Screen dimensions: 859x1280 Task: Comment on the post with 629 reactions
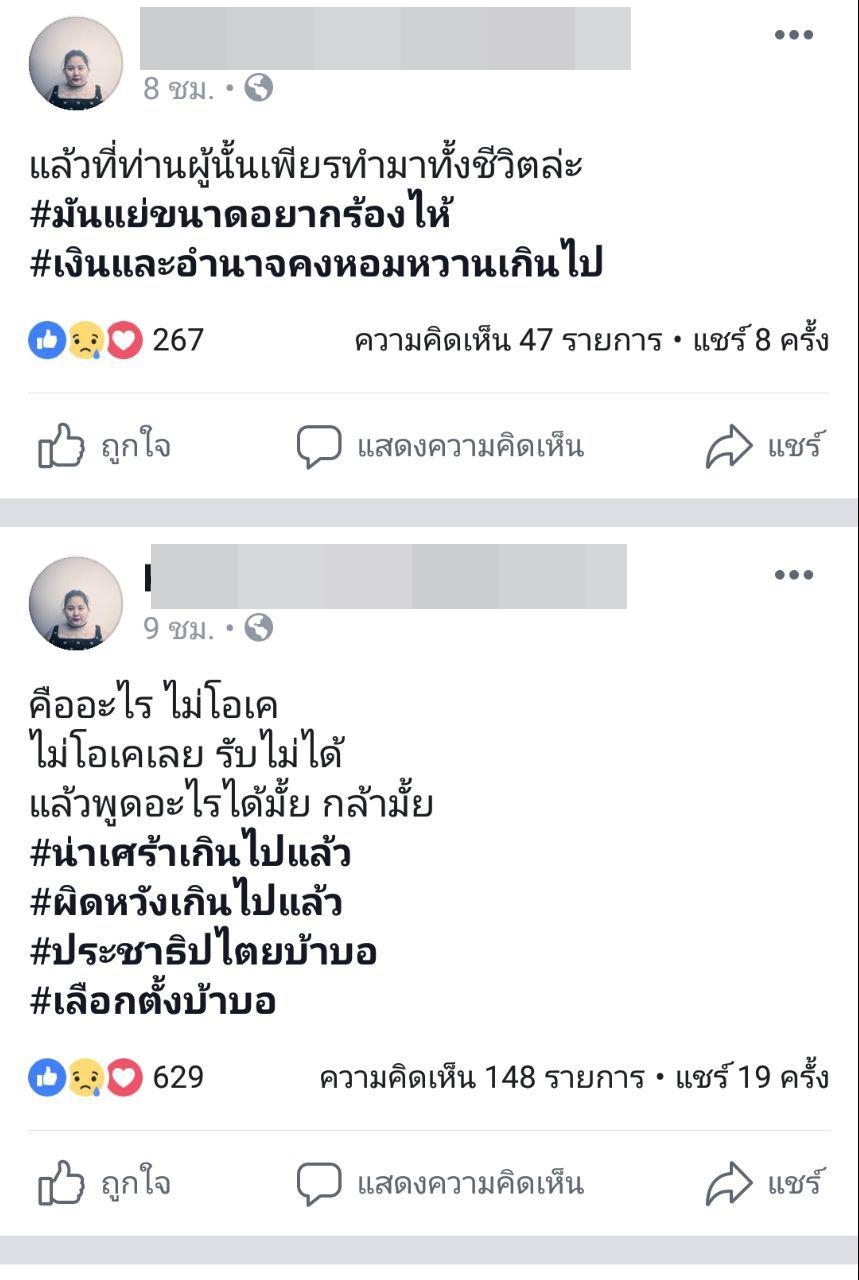click(440, 1184)
